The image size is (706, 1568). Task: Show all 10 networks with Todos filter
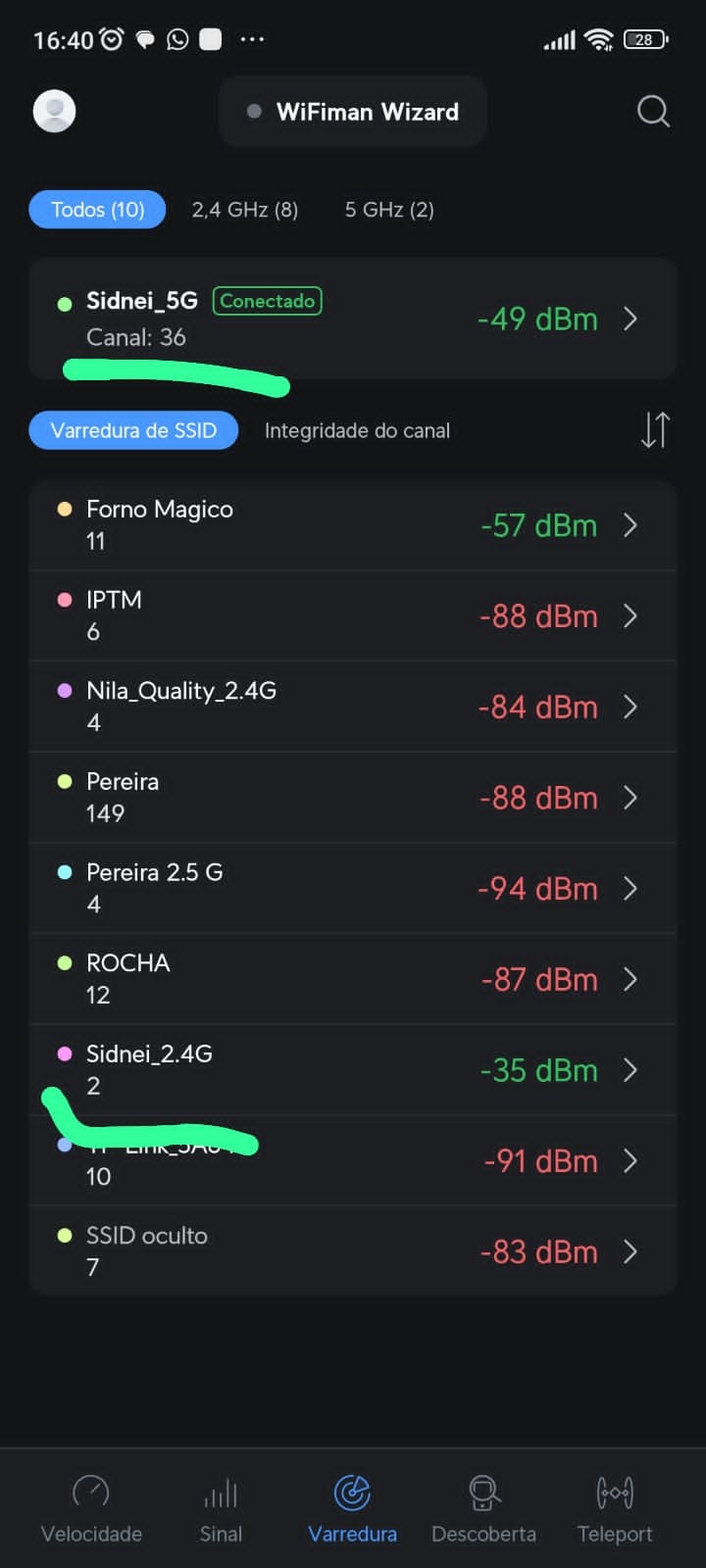click(x=97, y=210)
